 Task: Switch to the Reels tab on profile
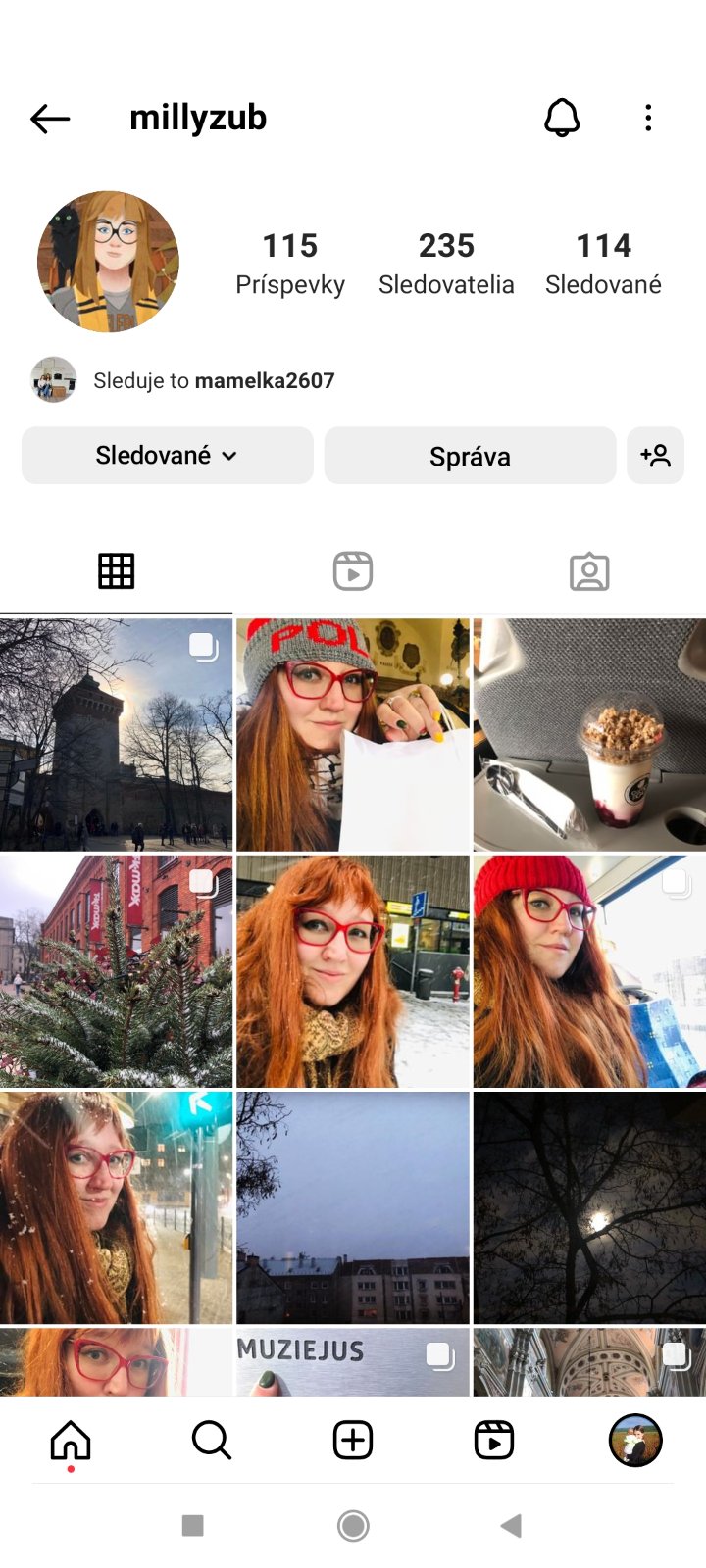[353, 571]
